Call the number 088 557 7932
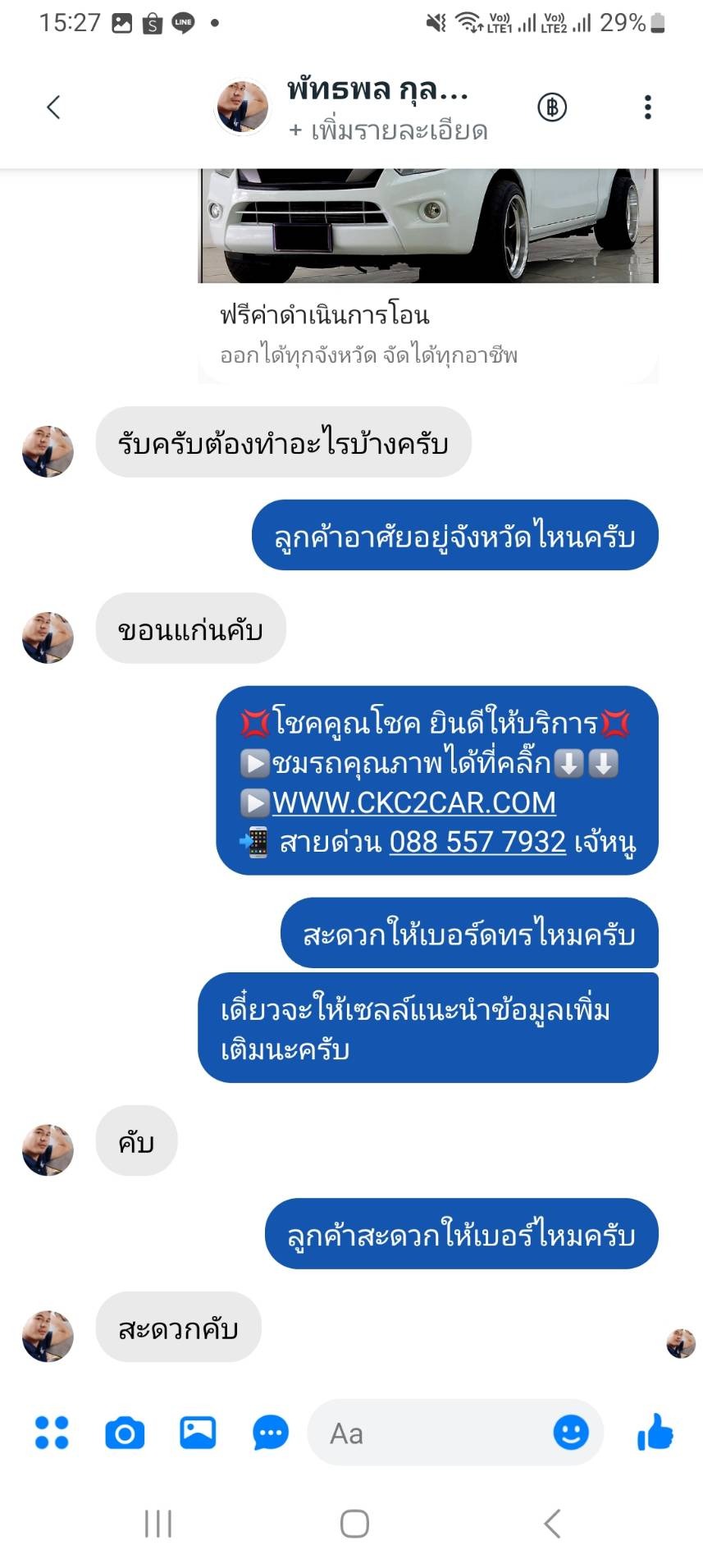The width and height of the screenshot is (703, 1568). point(477,841)
